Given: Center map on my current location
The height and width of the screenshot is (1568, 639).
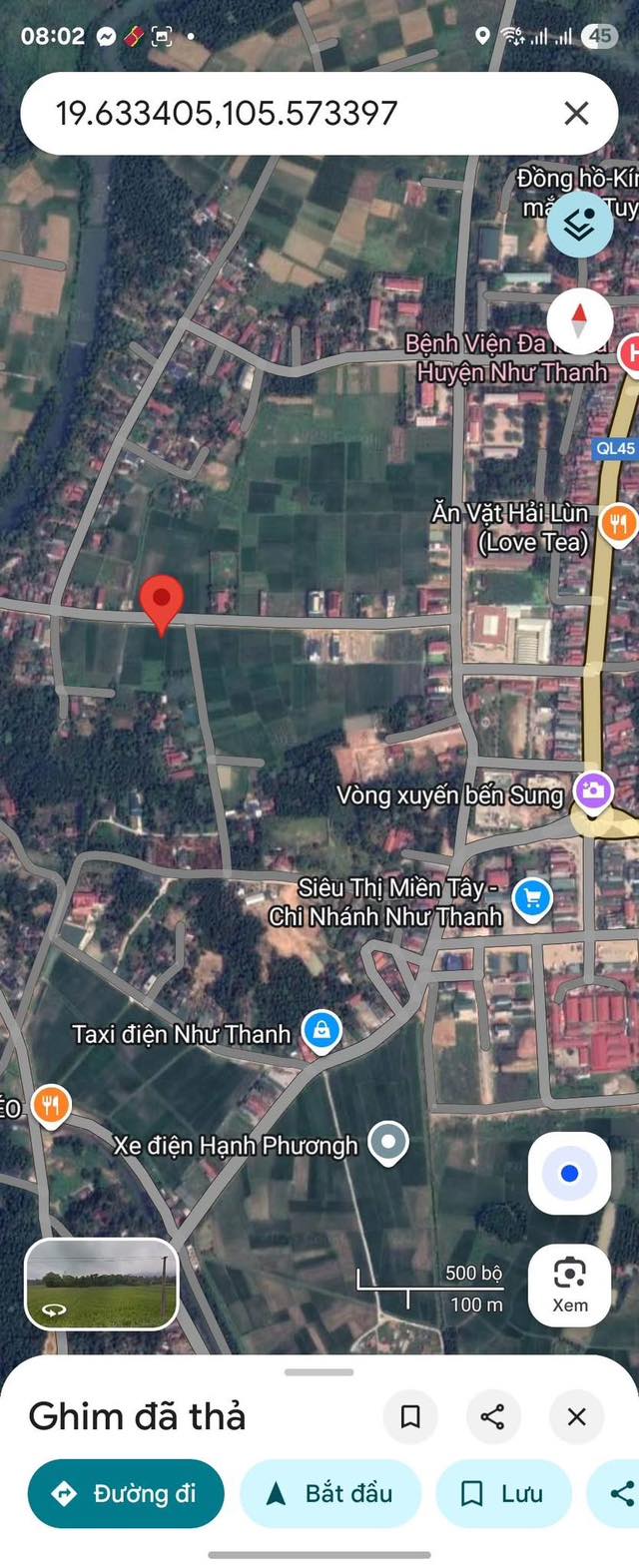Looking at the screenshot, I should tap(569, 1174).
